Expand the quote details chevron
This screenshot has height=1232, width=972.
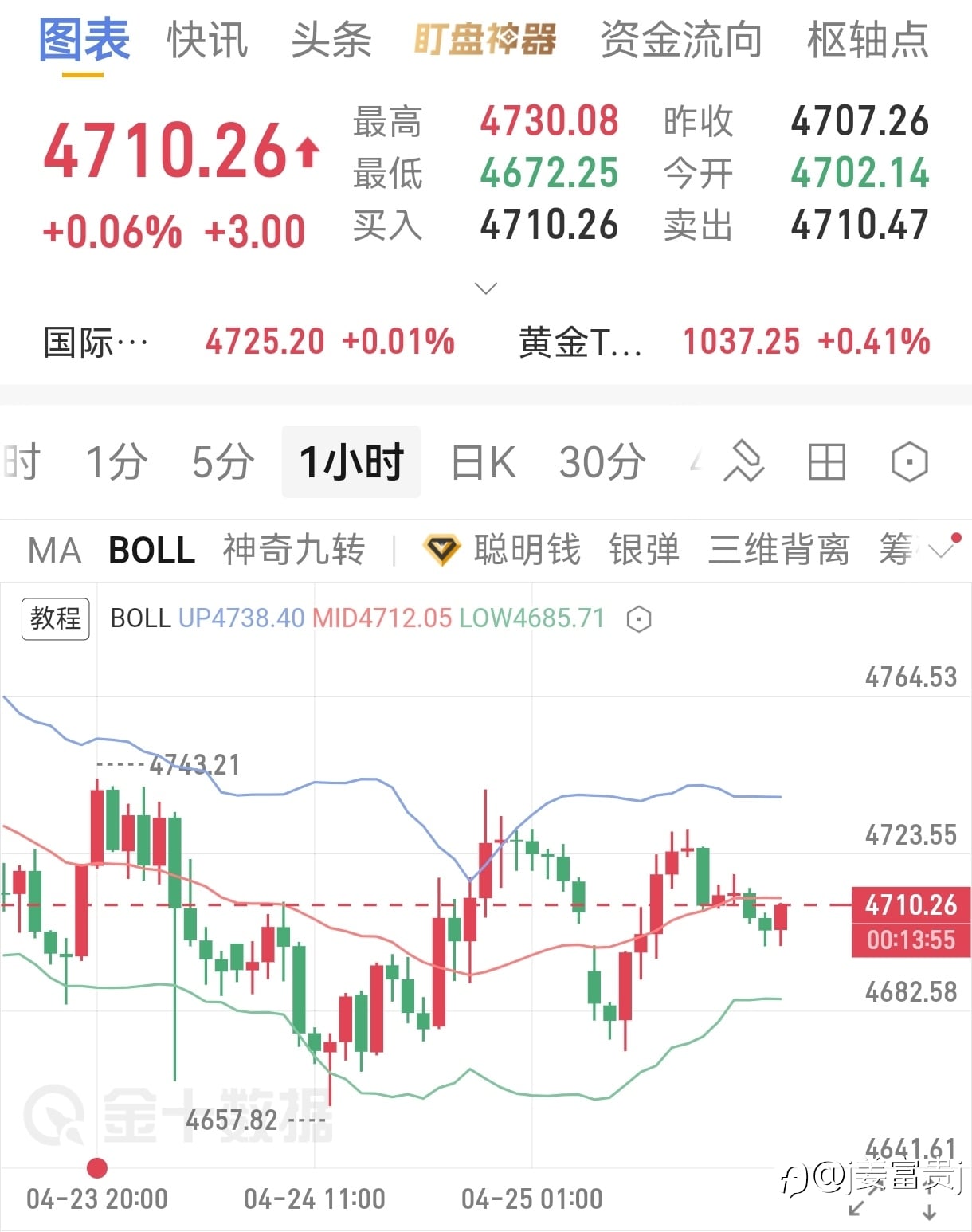[x=486, y=288]
